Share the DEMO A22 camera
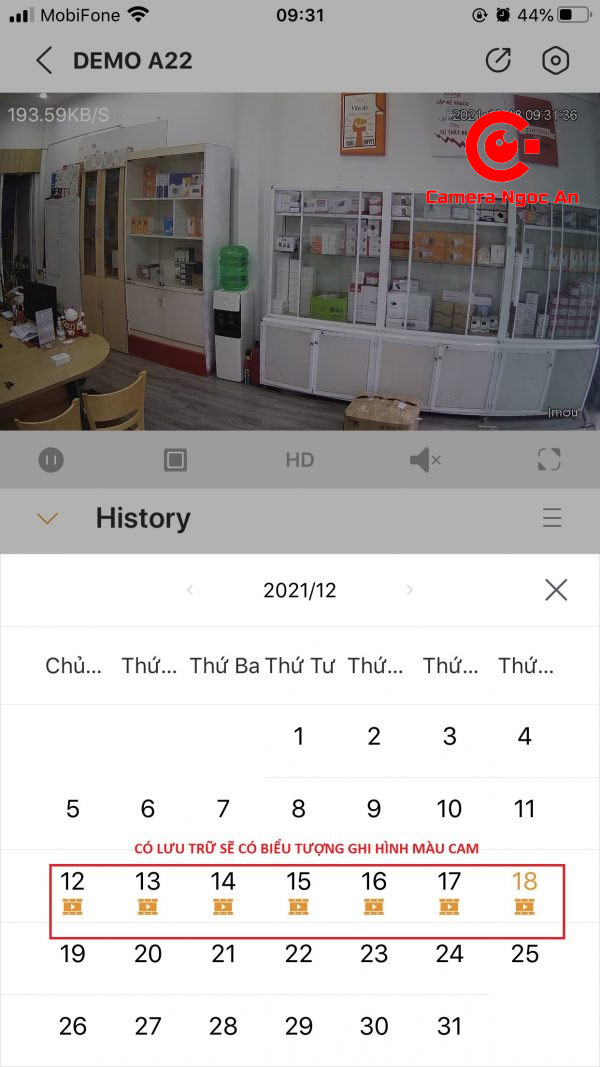Viewport: 600px width, 1067px height. tap(497, 61)
